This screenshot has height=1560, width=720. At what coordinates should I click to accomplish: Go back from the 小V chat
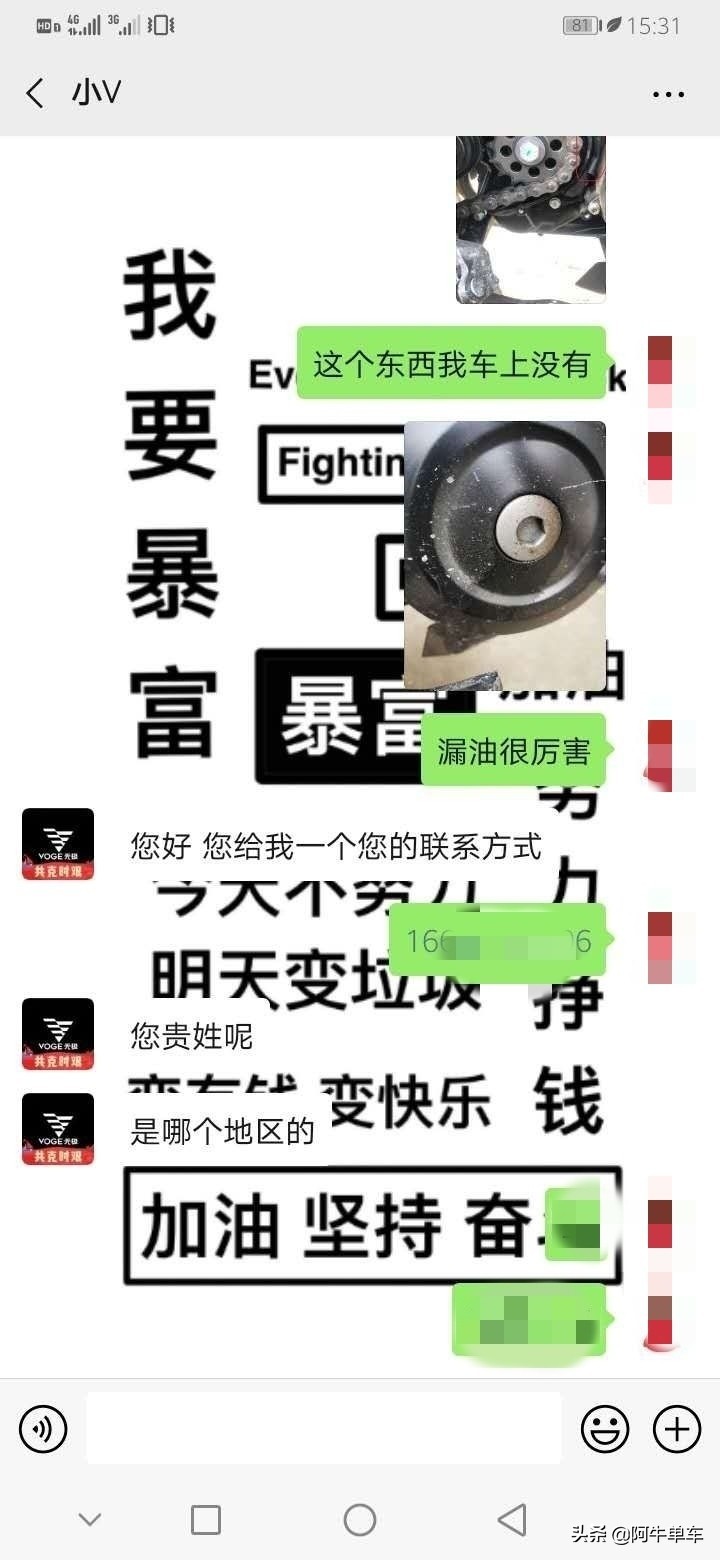point(35,93)
